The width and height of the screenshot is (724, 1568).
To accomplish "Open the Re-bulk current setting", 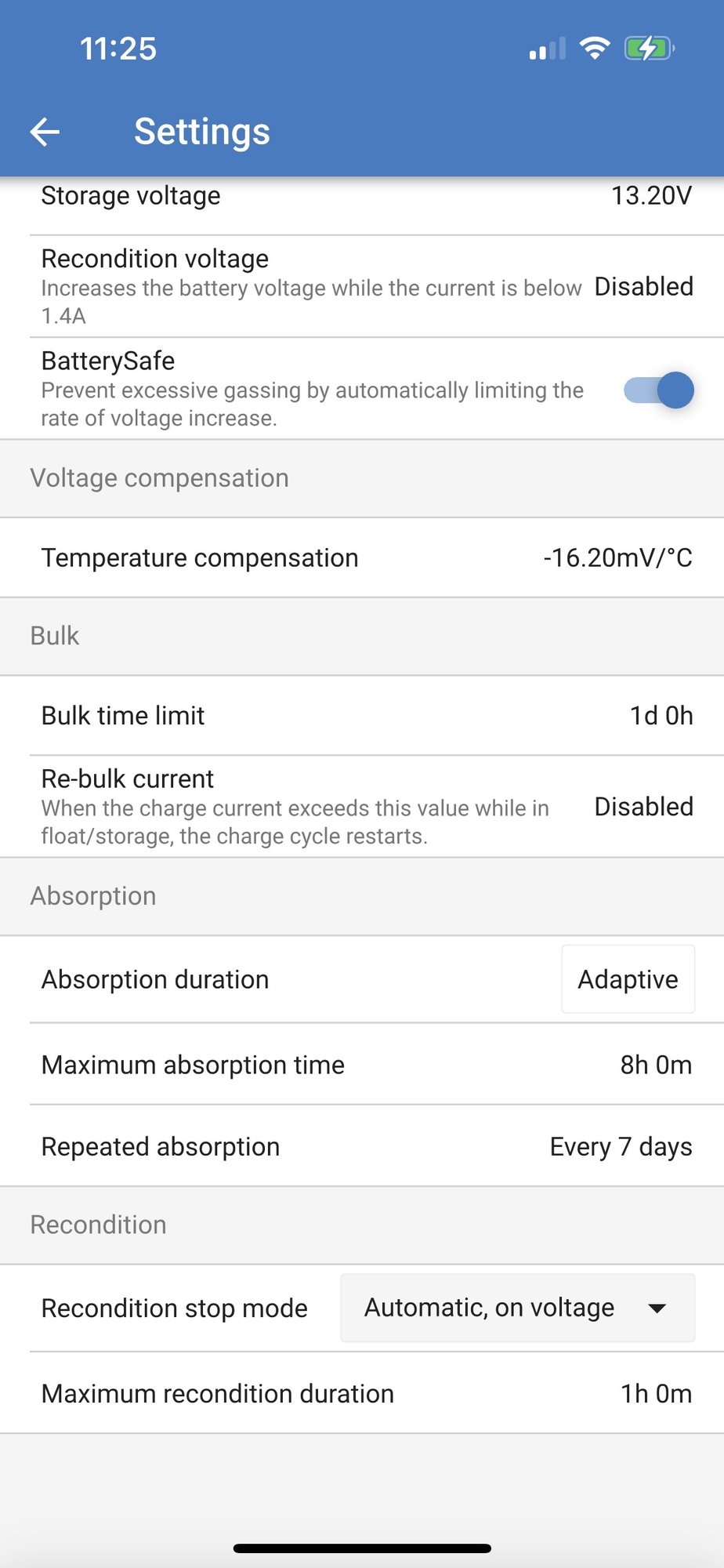I will 362,807.
